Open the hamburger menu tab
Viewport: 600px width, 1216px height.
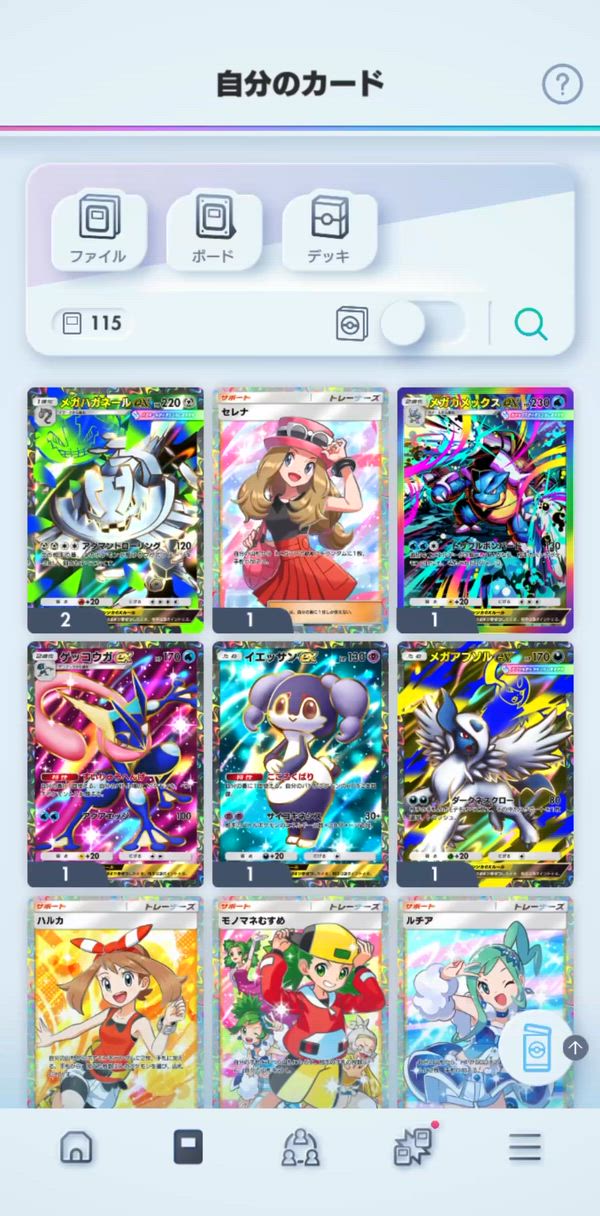point(524,1147)
